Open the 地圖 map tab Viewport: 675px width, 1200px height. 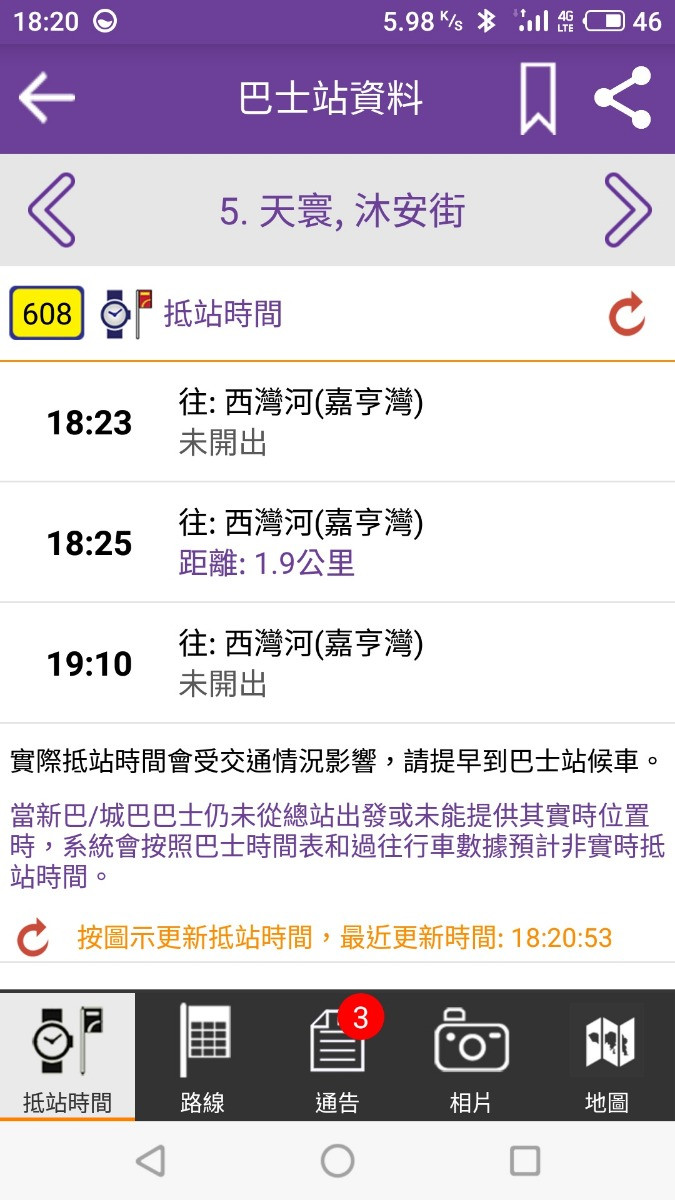607,1056
